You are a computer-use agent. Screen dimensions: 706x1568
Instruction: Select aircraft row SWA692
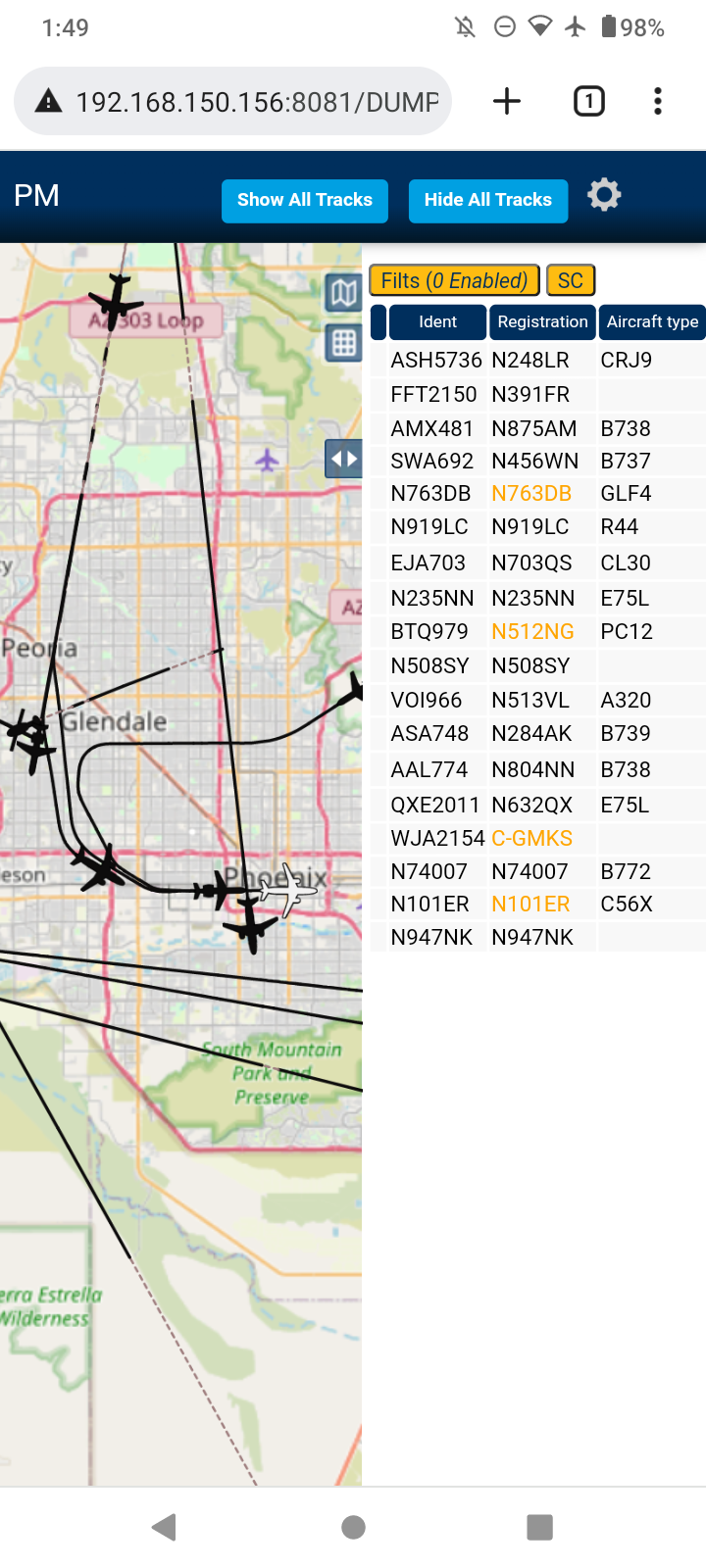coord(537,461)
